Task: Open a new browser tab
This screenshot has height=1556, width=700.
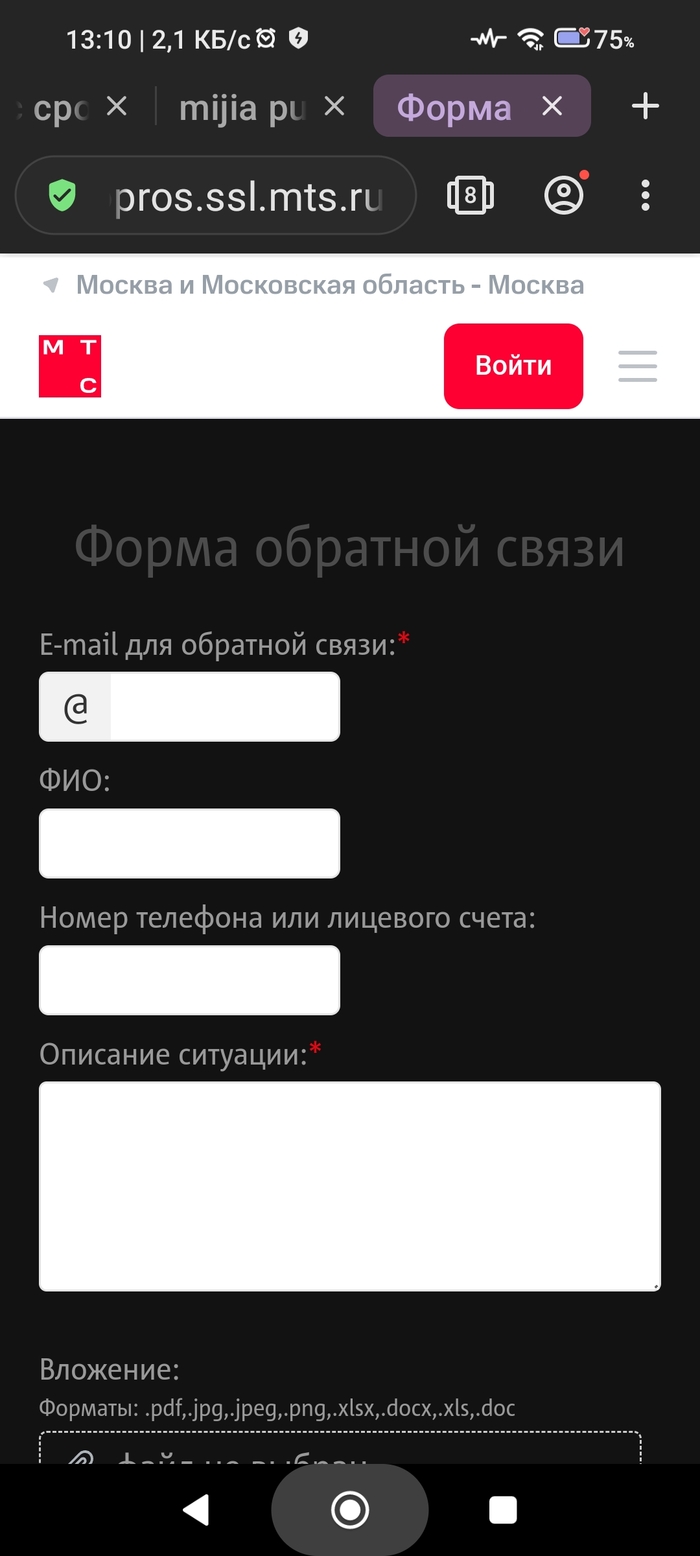Action: coord(646,107)
